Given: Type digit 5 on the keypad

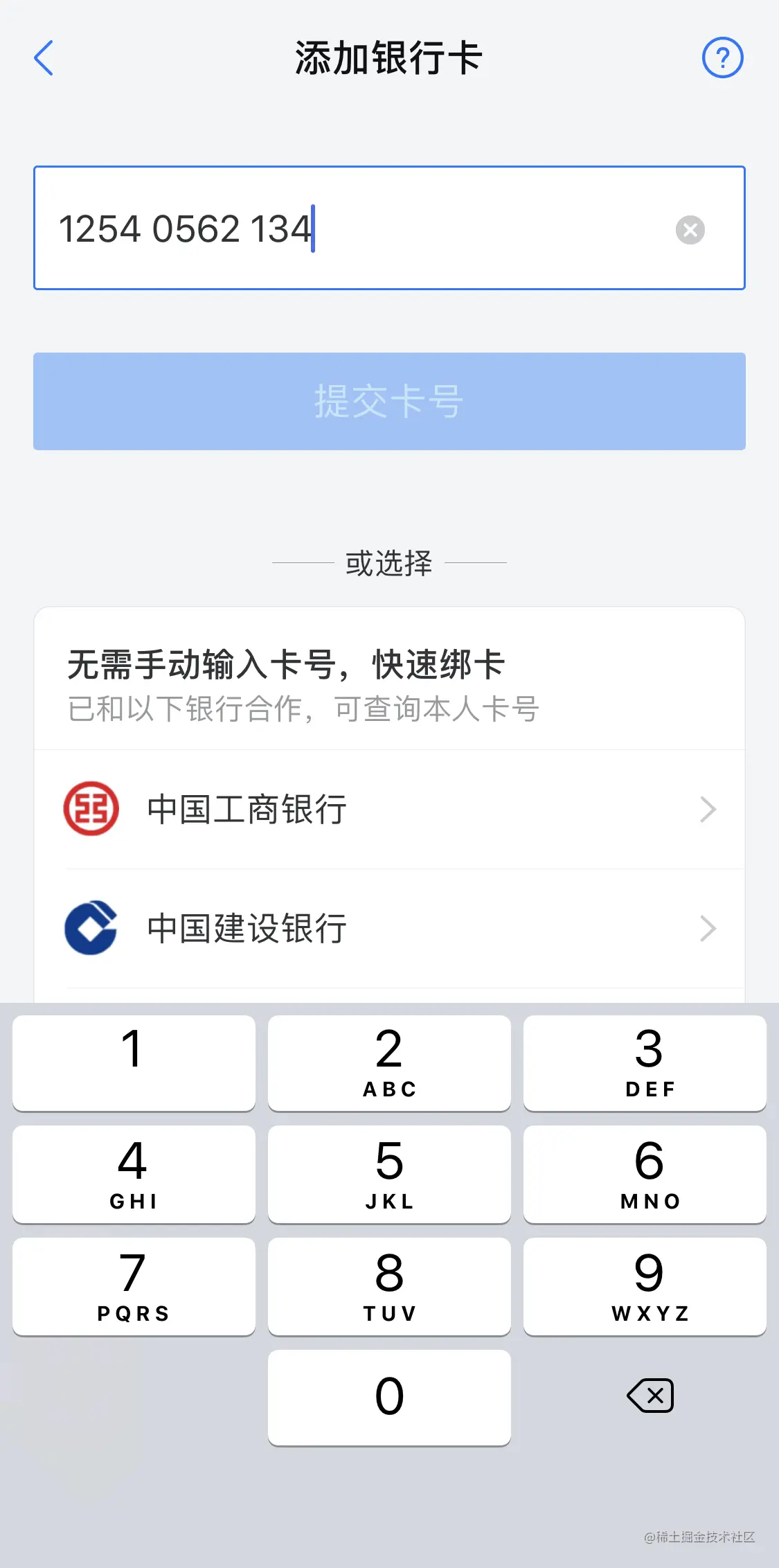Looking at the screenshot, I should pyautogui.click(x=389, y=1174).
